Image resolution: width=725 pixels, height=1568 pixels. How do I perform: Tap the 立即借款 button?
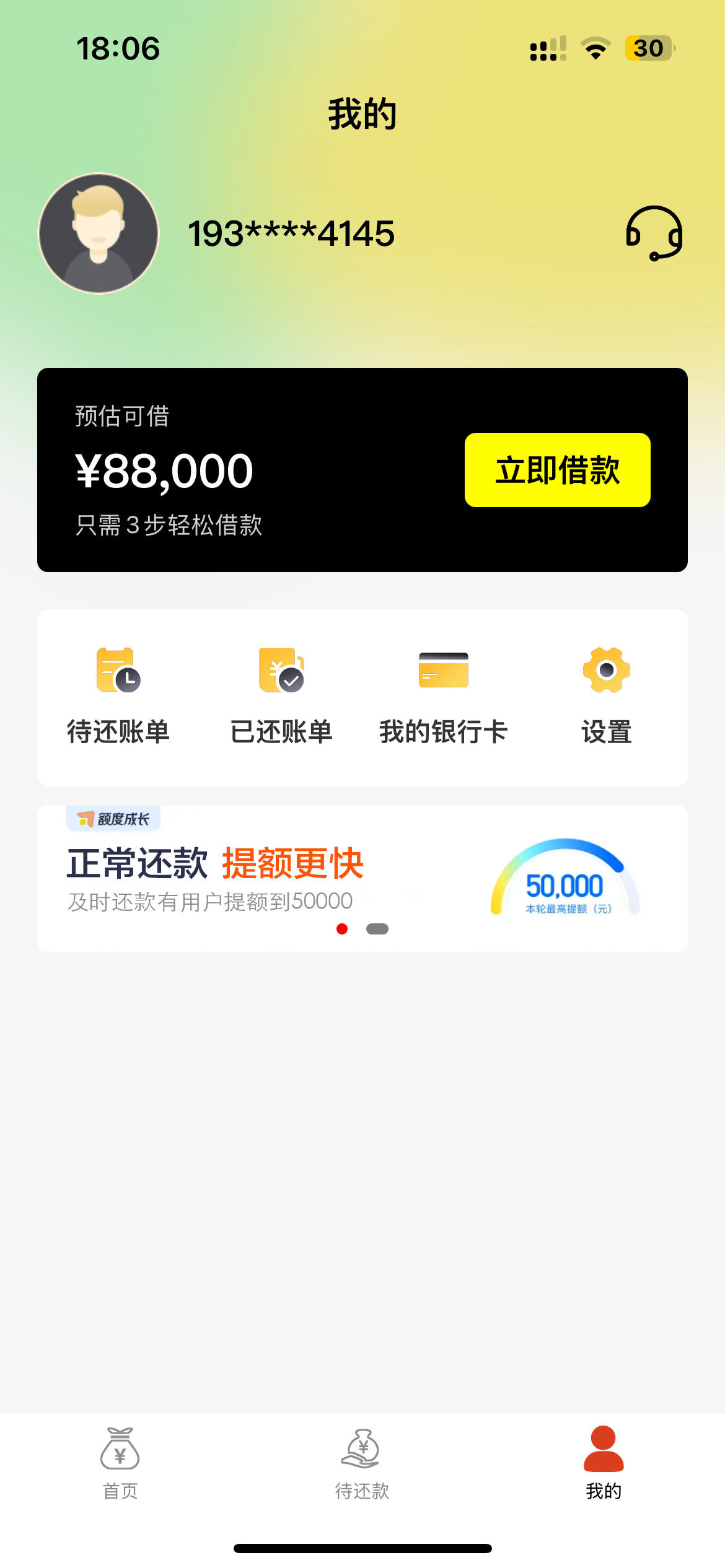coord(557,470)
